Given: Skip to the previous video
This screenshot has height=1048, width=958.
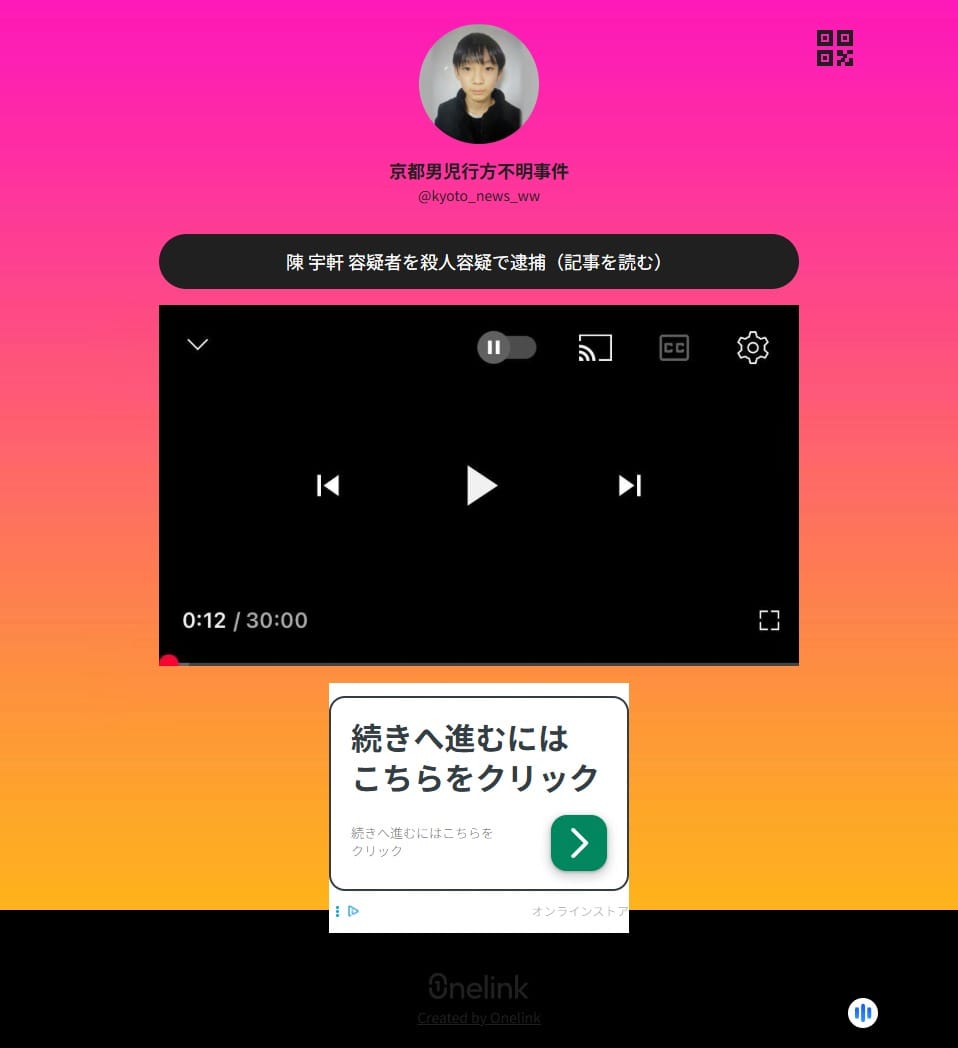Looking at the screenshot, I should (328, 485).
